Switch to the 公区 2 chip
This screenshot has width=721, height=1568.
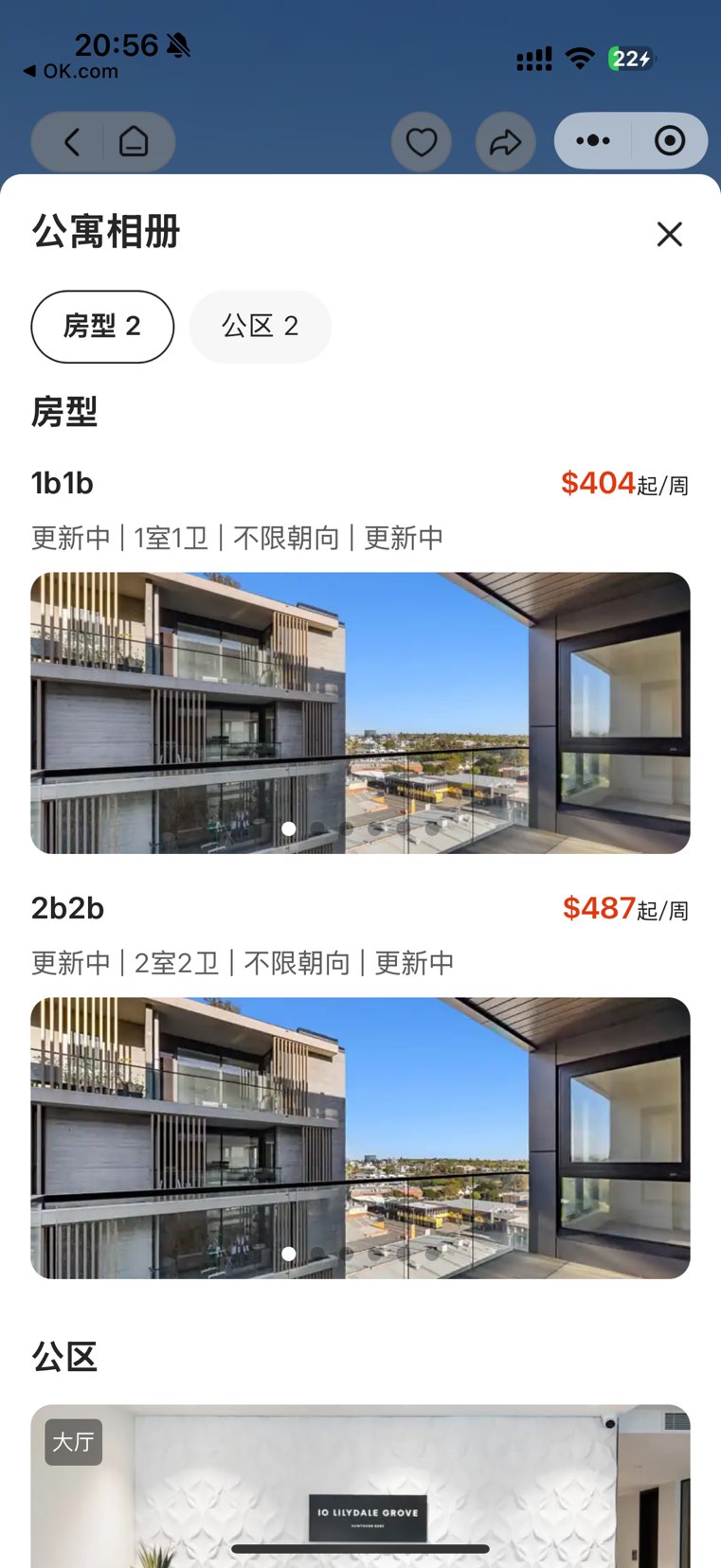(x=261, y=327)
